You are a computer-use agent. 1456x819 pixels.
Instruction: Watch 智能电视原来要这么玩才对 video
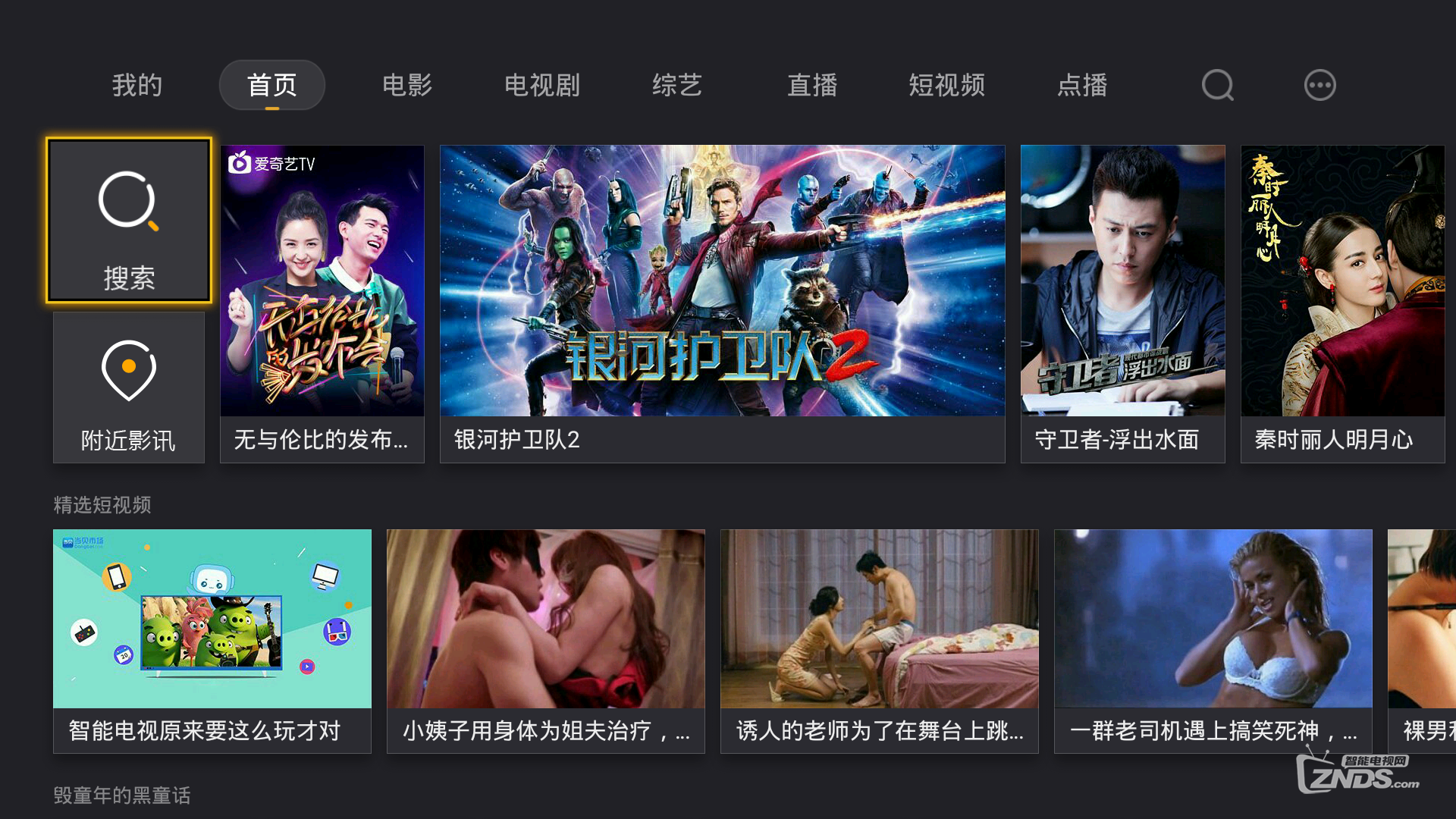(x=212, y=641)
